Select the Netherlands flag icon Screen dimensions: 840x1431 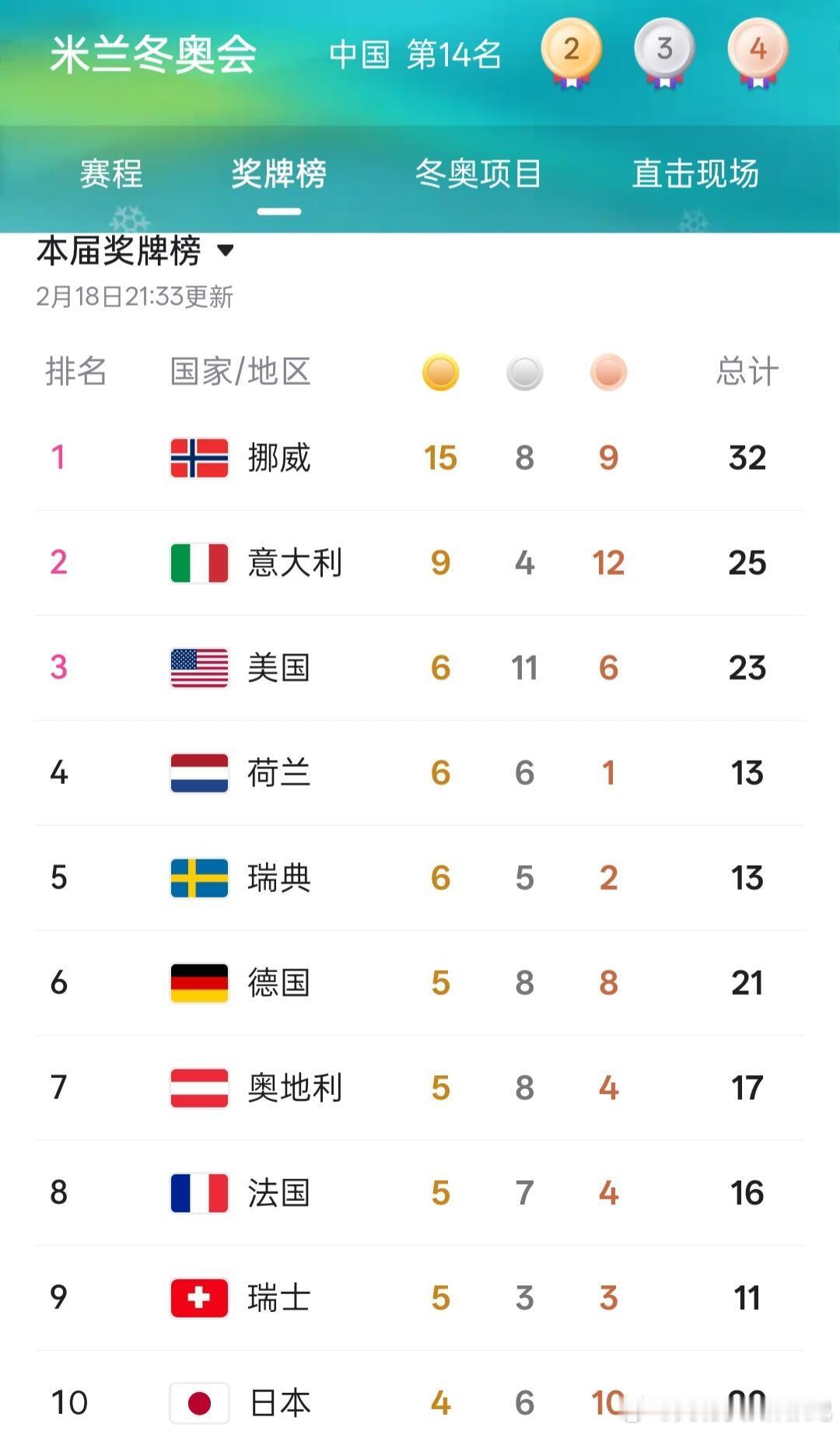(199, 774)
